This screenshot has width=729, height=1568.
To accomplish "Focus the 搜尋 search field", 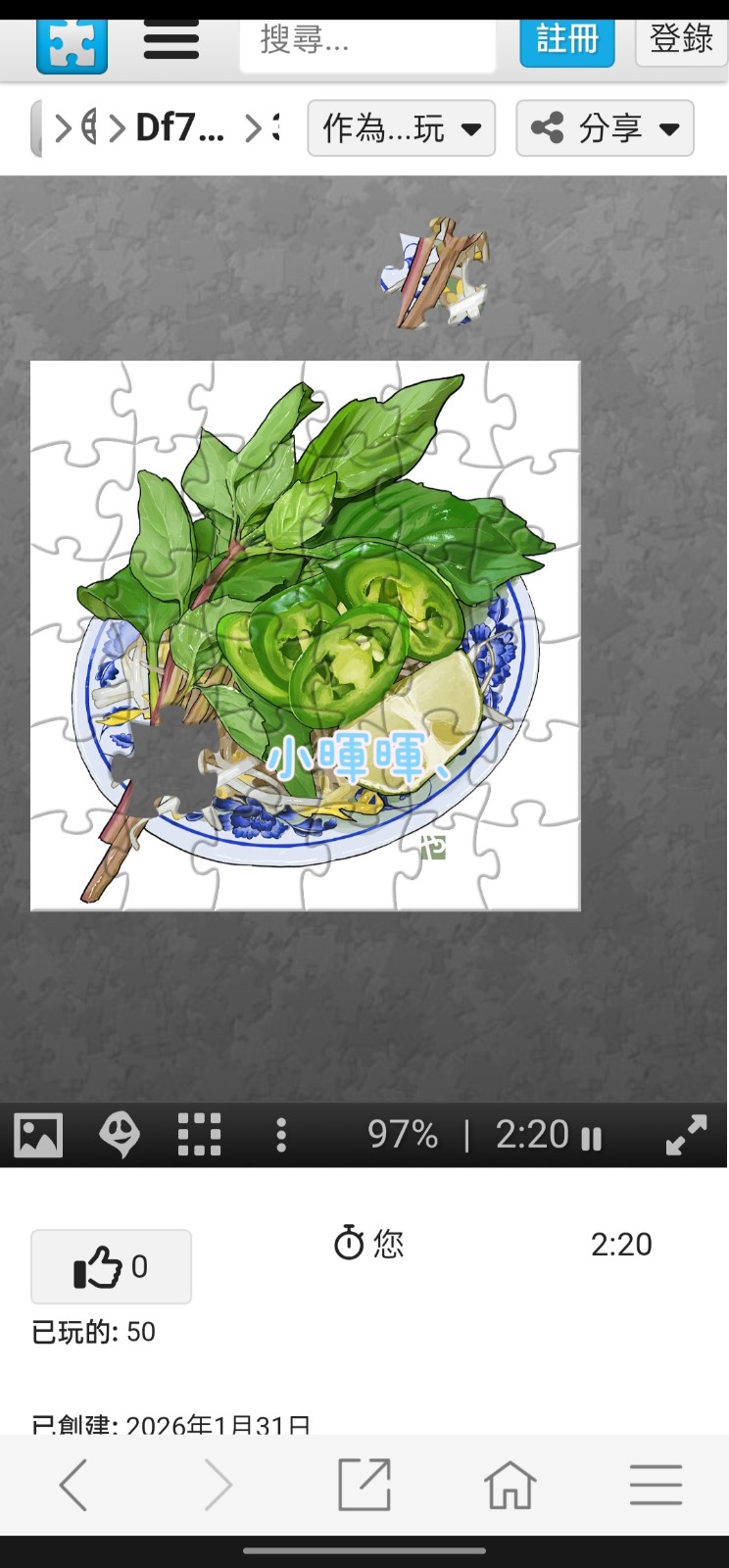I will point(366,41).
